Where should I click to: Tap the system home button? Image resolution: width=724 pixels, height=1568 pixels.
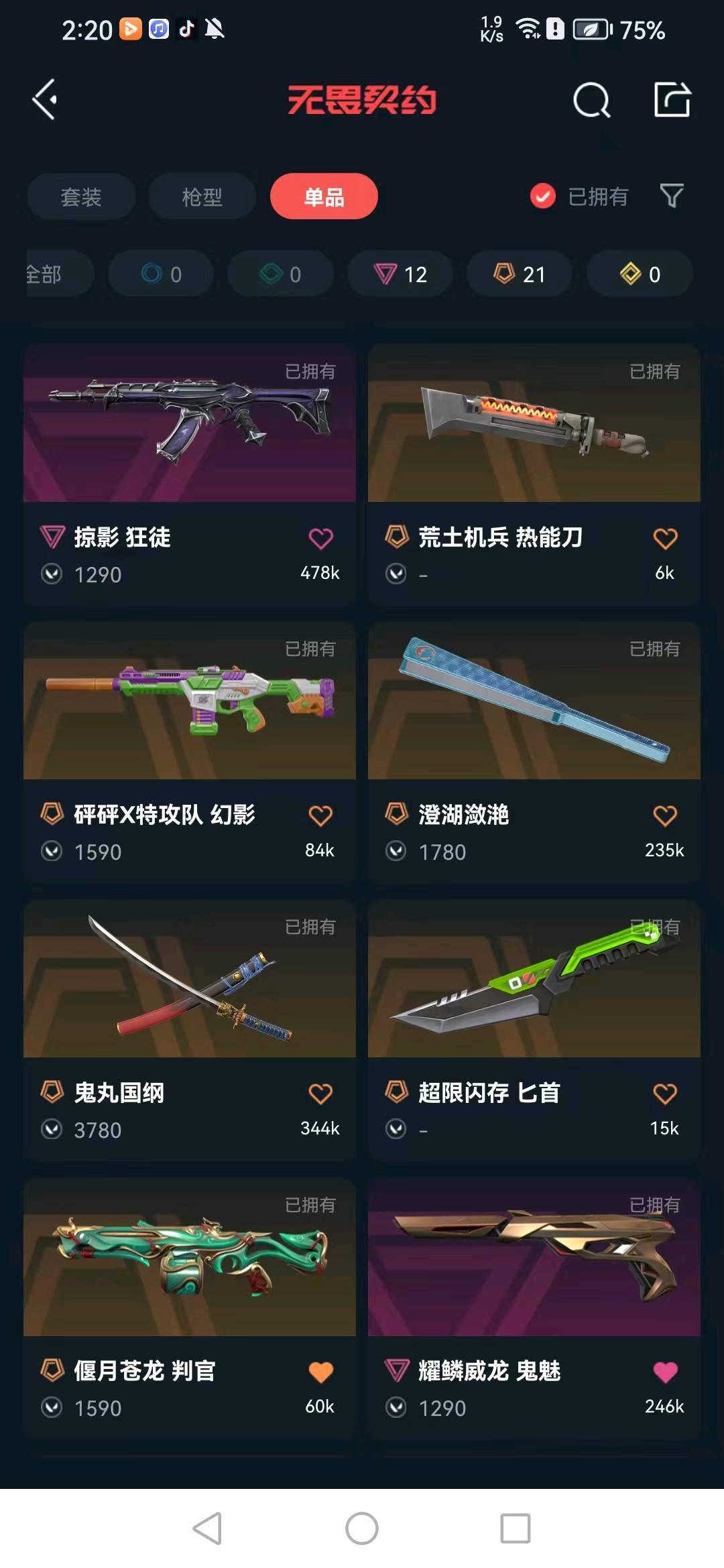(x=362, y=1528)
